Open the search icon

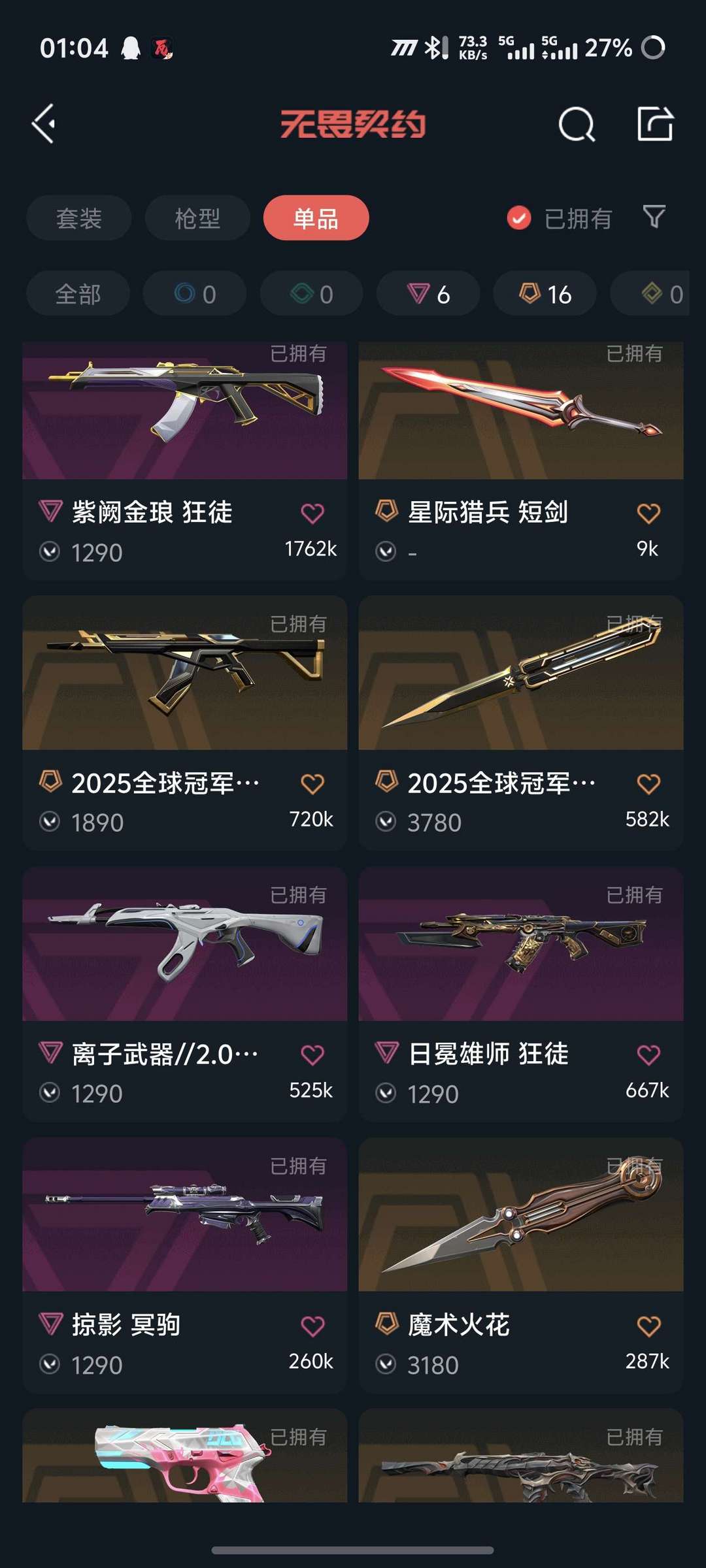tap(577, 123)
